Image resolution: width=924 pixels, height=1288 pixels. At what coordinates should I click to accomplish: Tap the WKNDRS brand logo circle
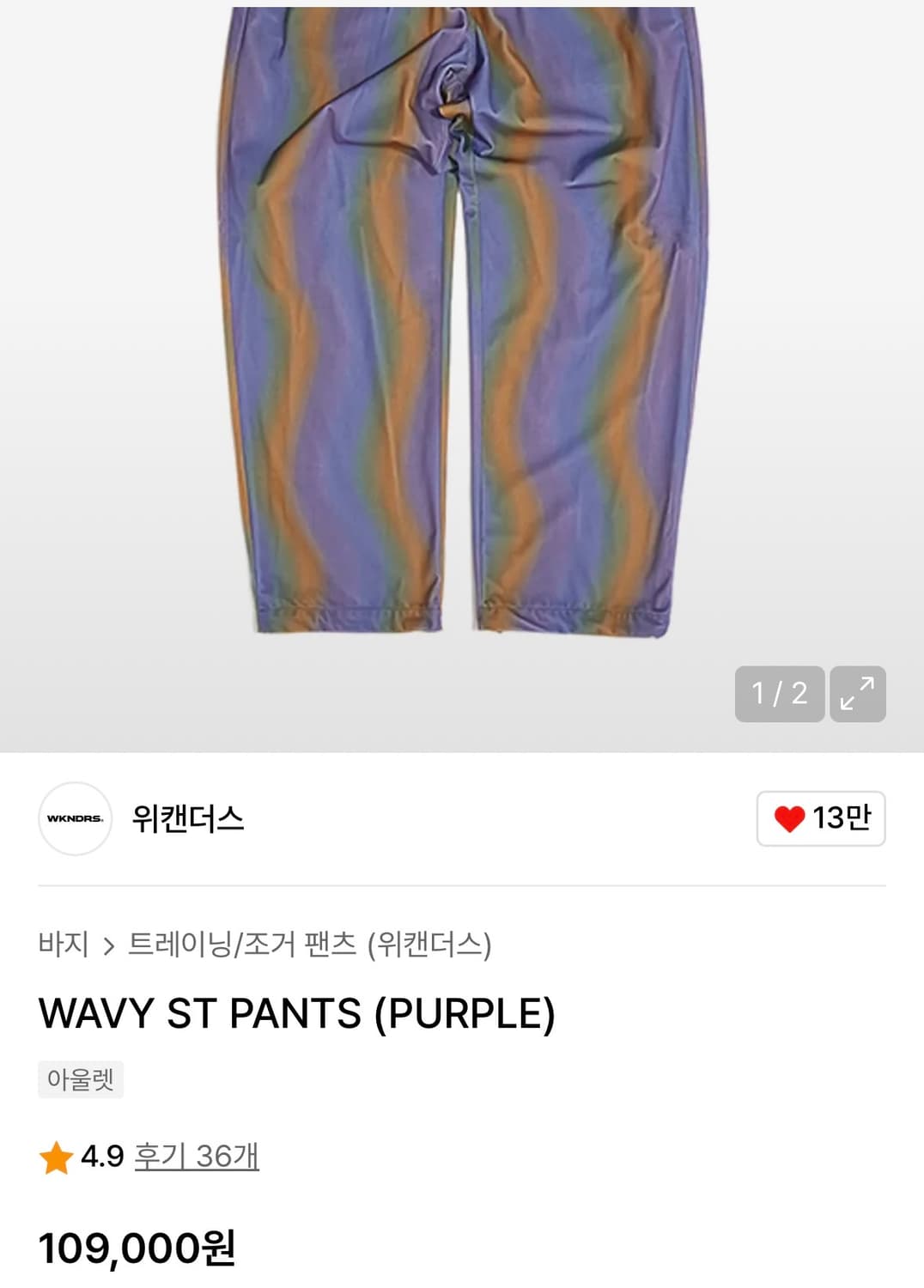coord(76,820)
